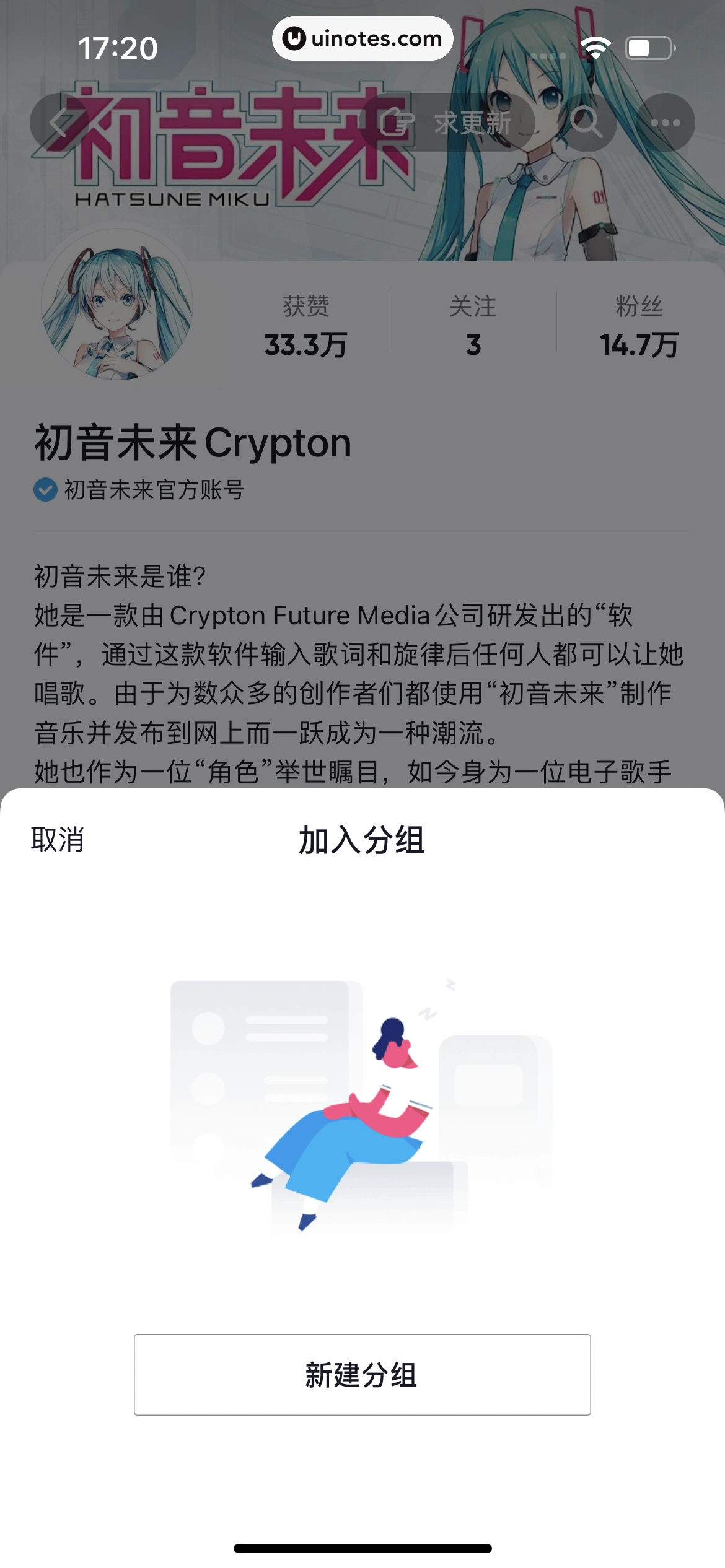Select the 加入分组 sheet title
Viewport: 725px width, 1568px height.
coord(362,840)
